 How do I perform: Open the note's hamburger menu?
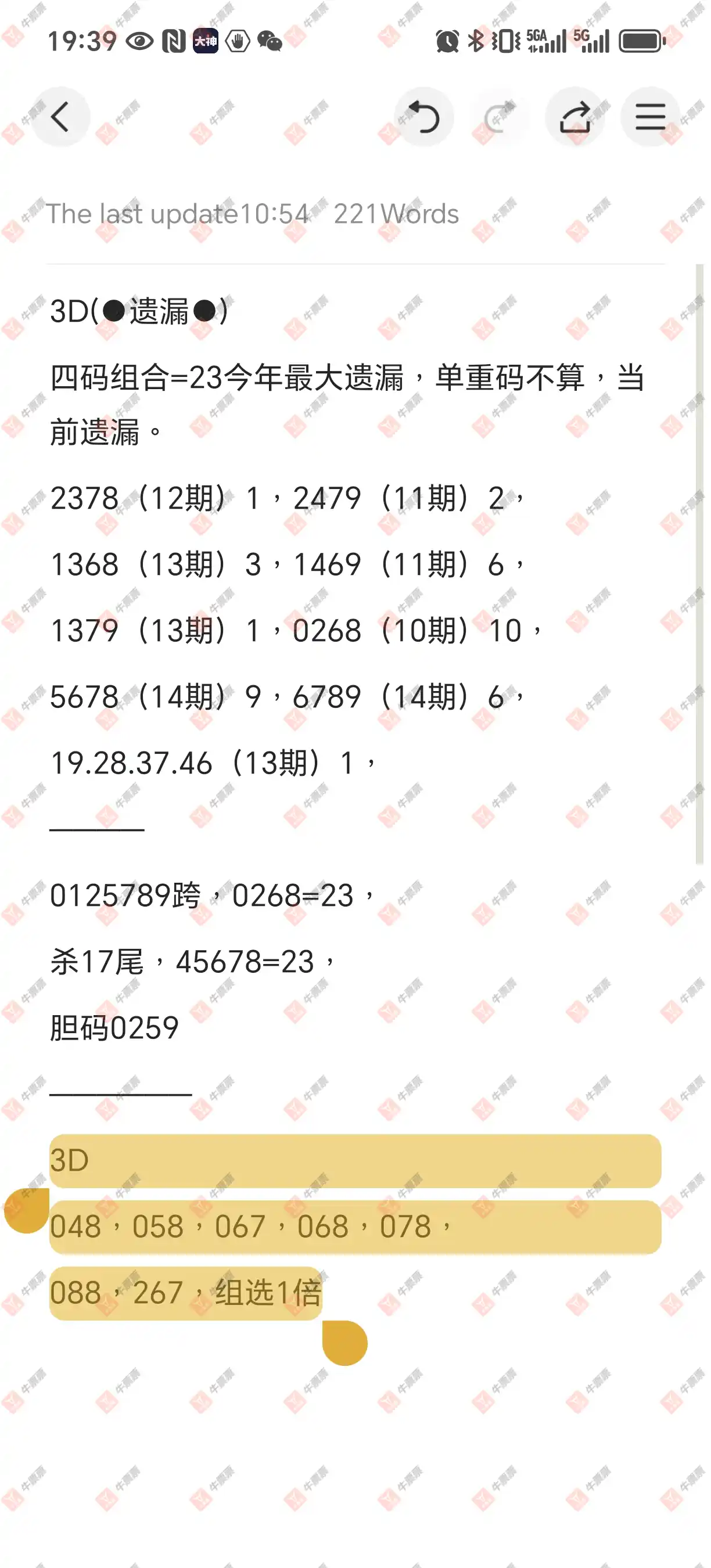pos(650,117)
